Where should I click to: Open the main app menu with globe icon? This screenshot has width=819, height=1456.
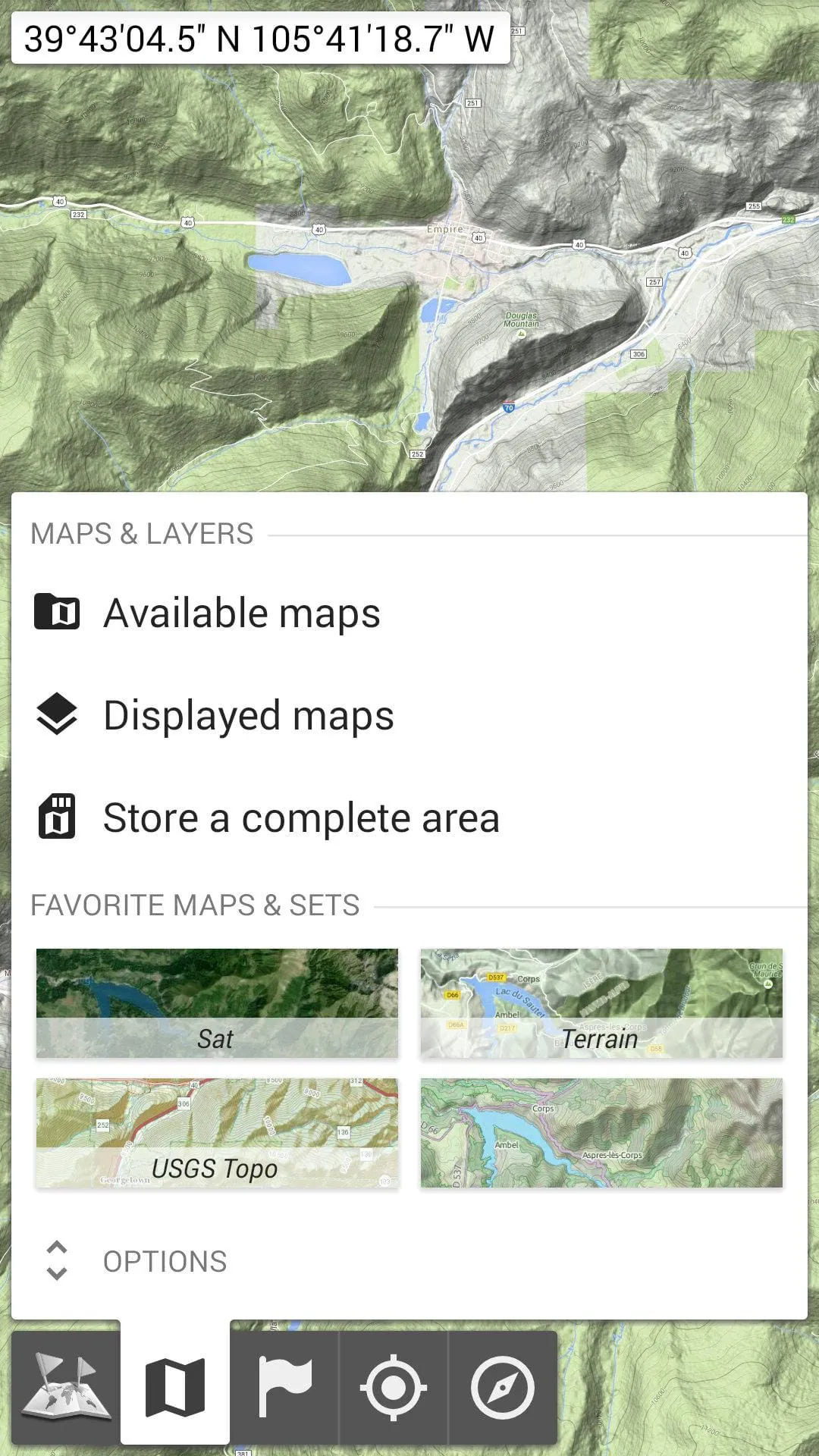tap(66, 1387)
